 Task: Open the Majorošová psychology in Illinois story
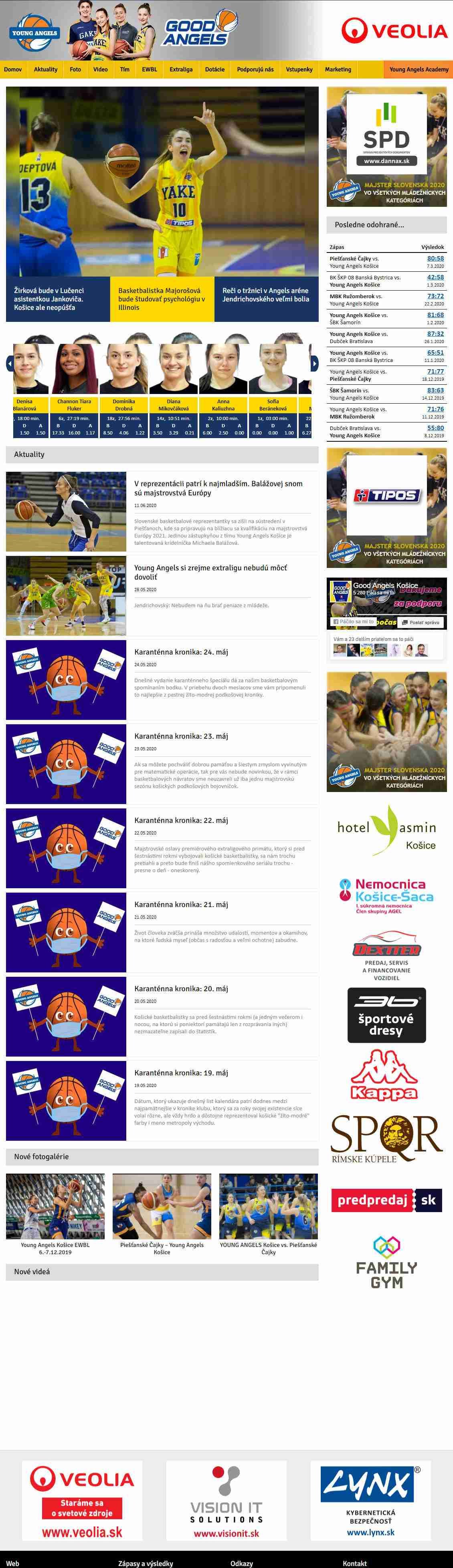[x=161, y=299]
